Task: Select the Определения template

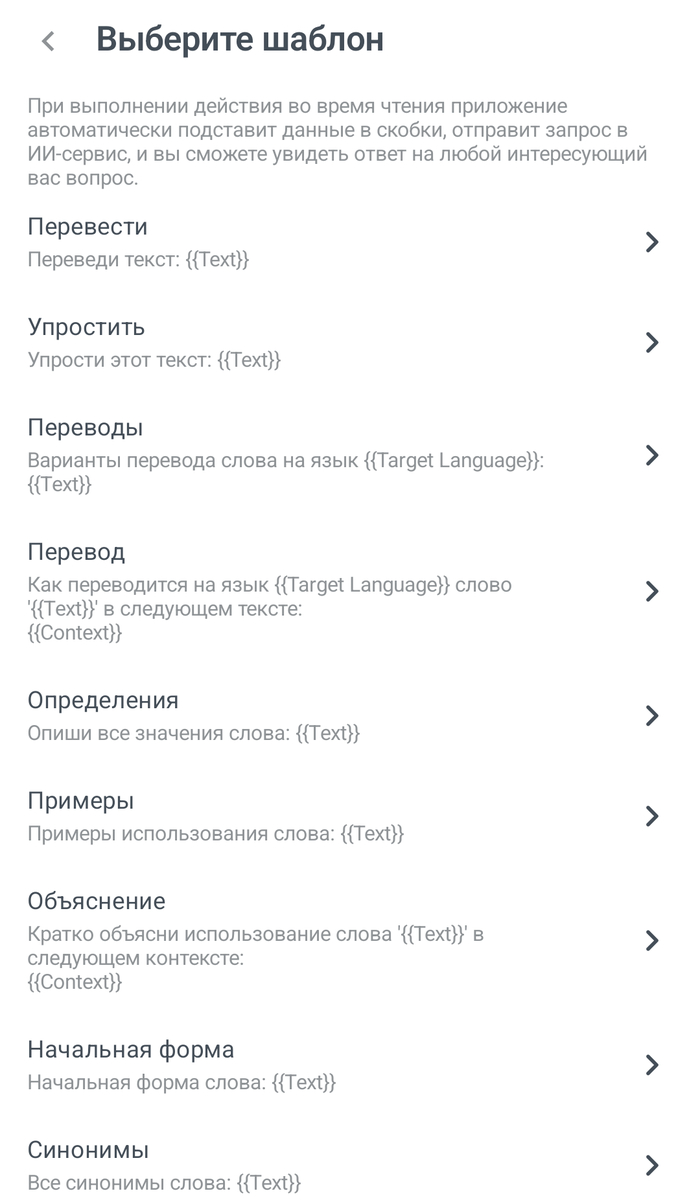Action: 340,715
